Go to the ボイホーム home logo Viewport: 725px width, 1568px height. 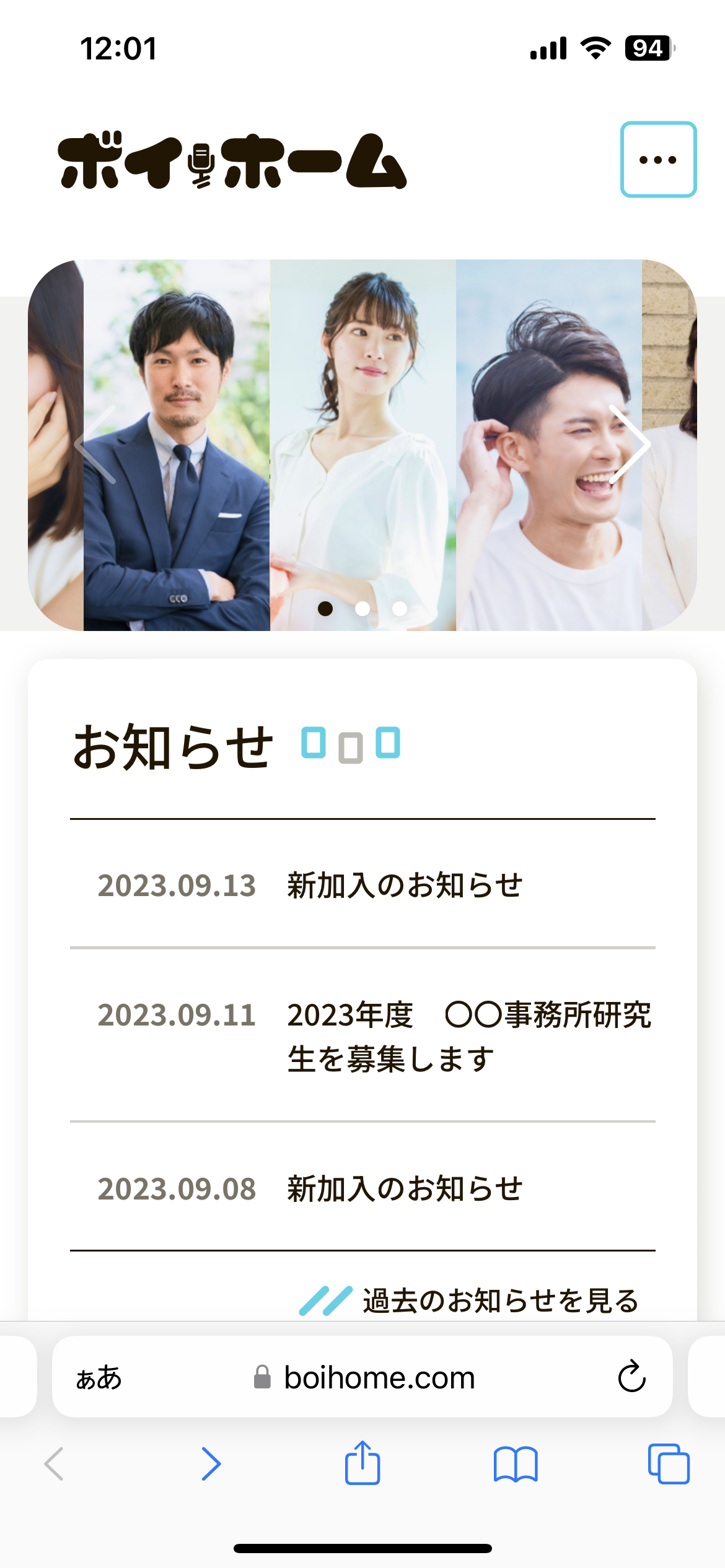(x=232, y=160)
